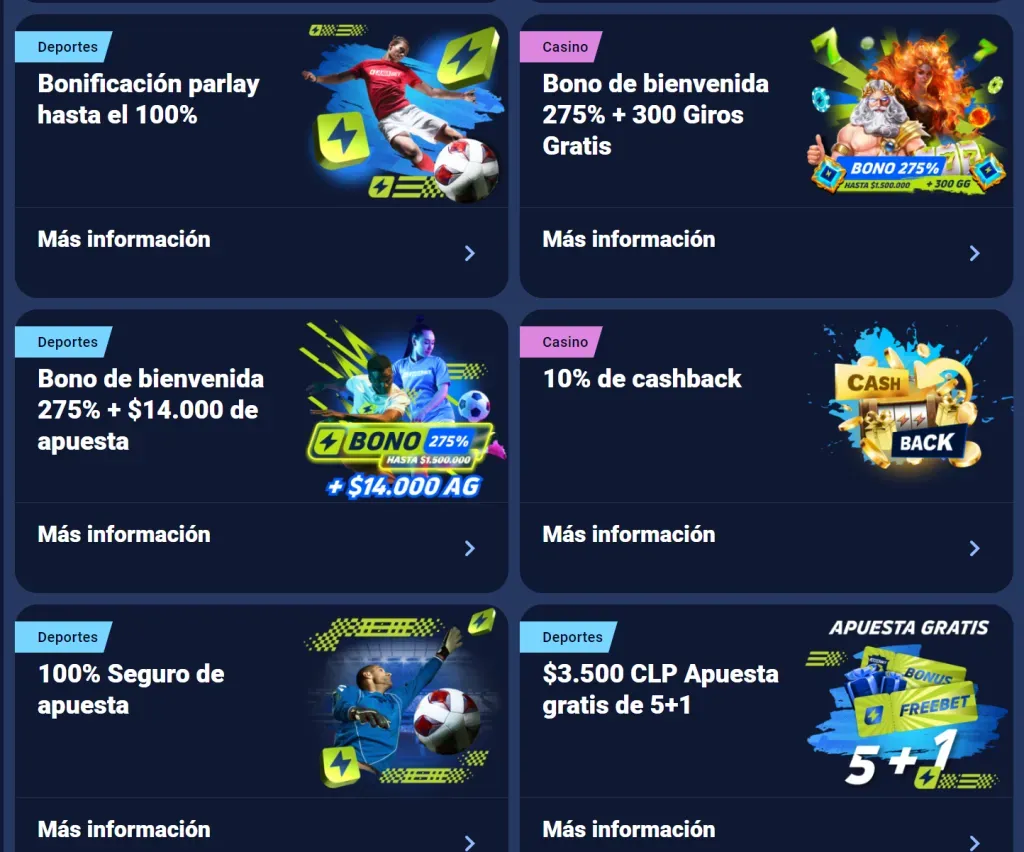Open the Deportes 275% + $14.000 welcome bonus card

coord(150,410)
